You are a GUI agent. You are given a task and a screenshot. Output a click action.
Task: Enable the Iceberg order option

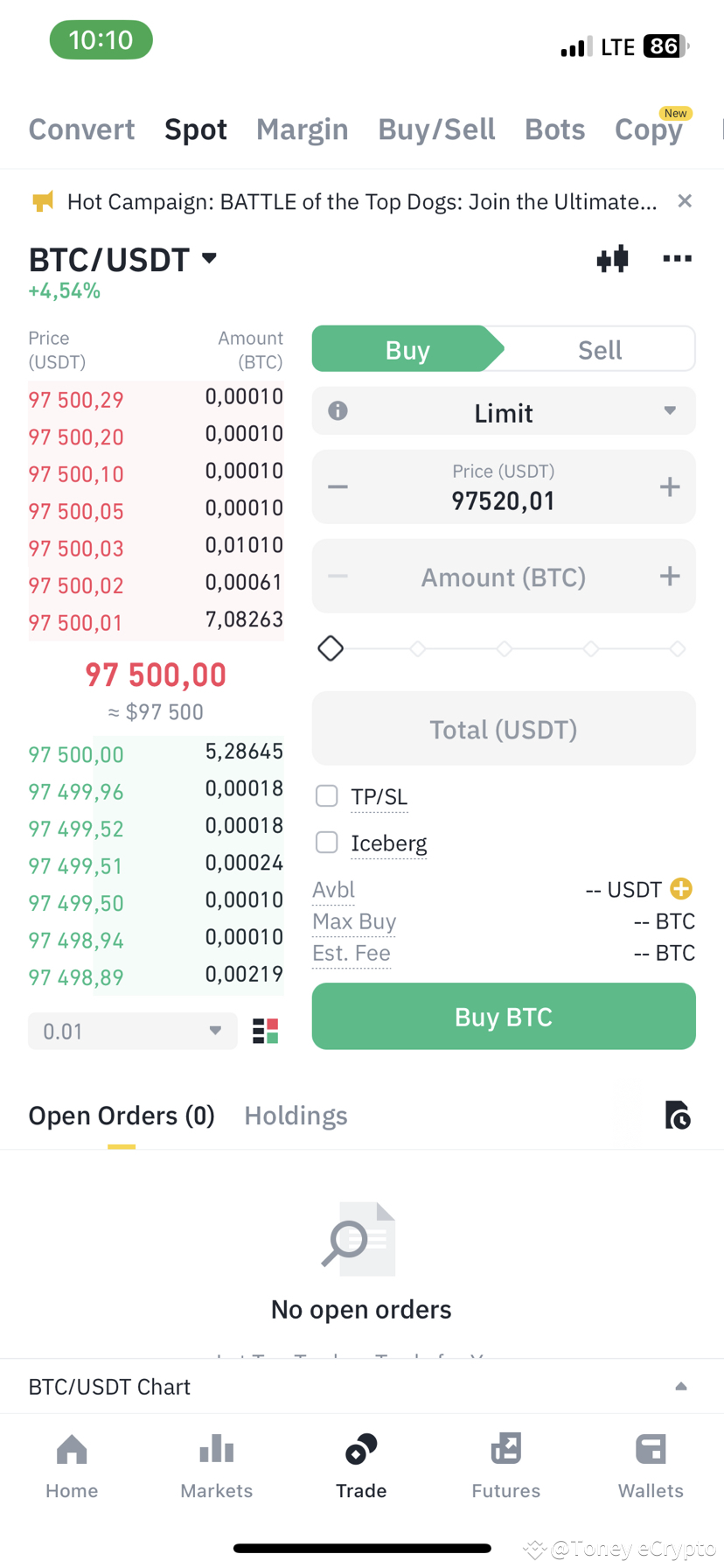click(x=326, y=842)
